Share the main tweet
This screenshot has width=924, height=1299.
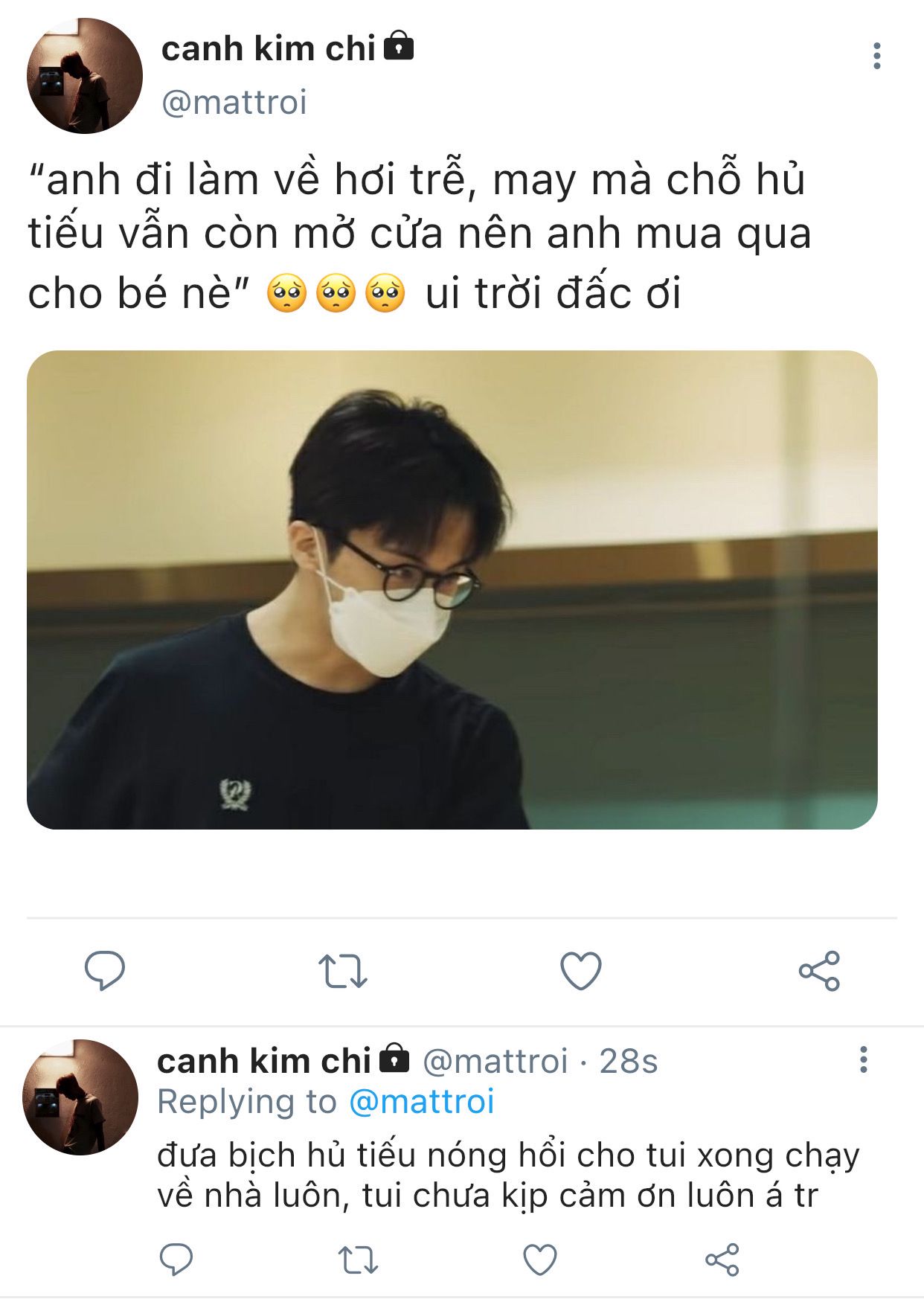click(x=819, y=971)
